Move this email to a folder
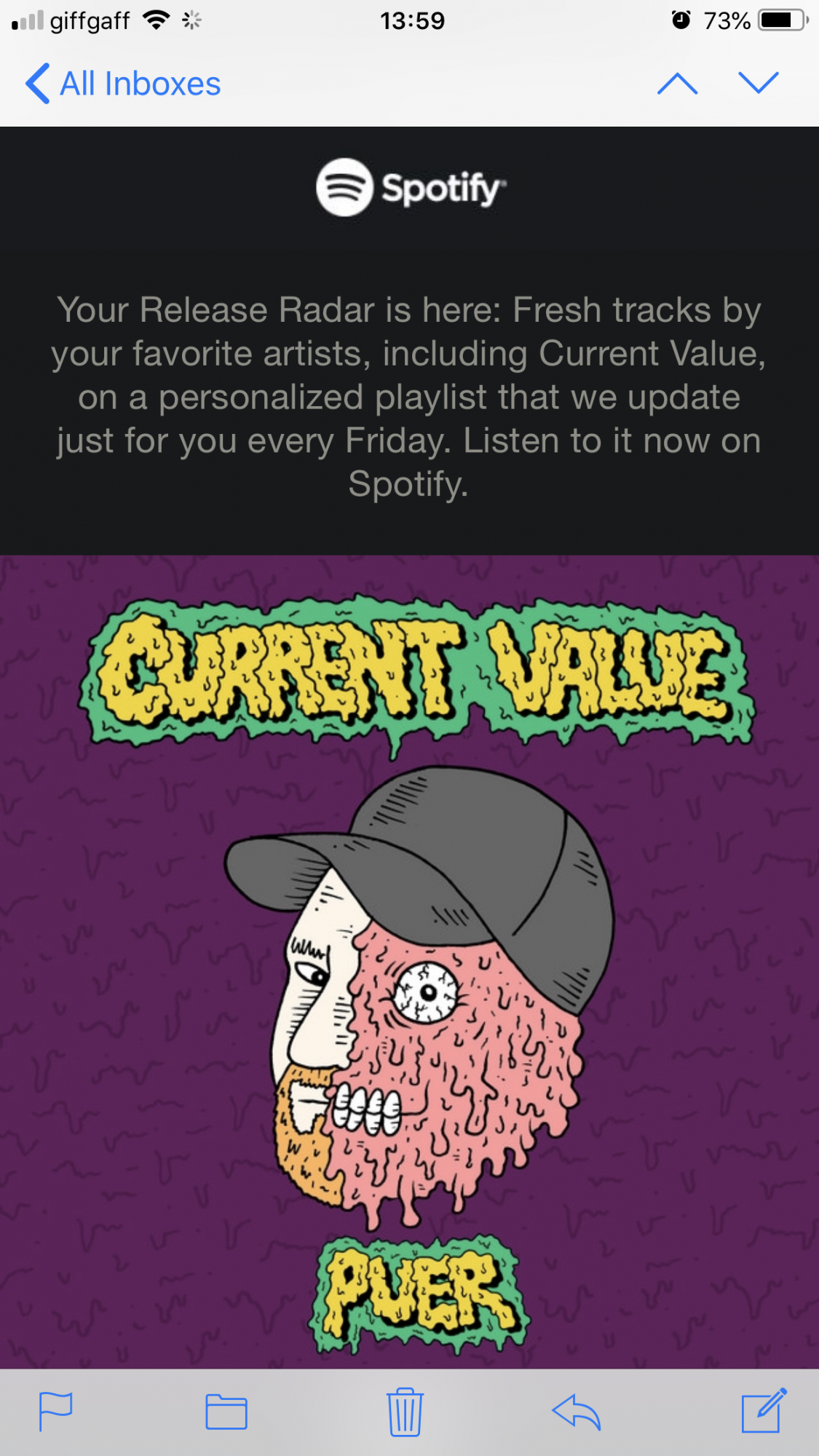Screen dimensions: 819x1456 pos(226,1412)
